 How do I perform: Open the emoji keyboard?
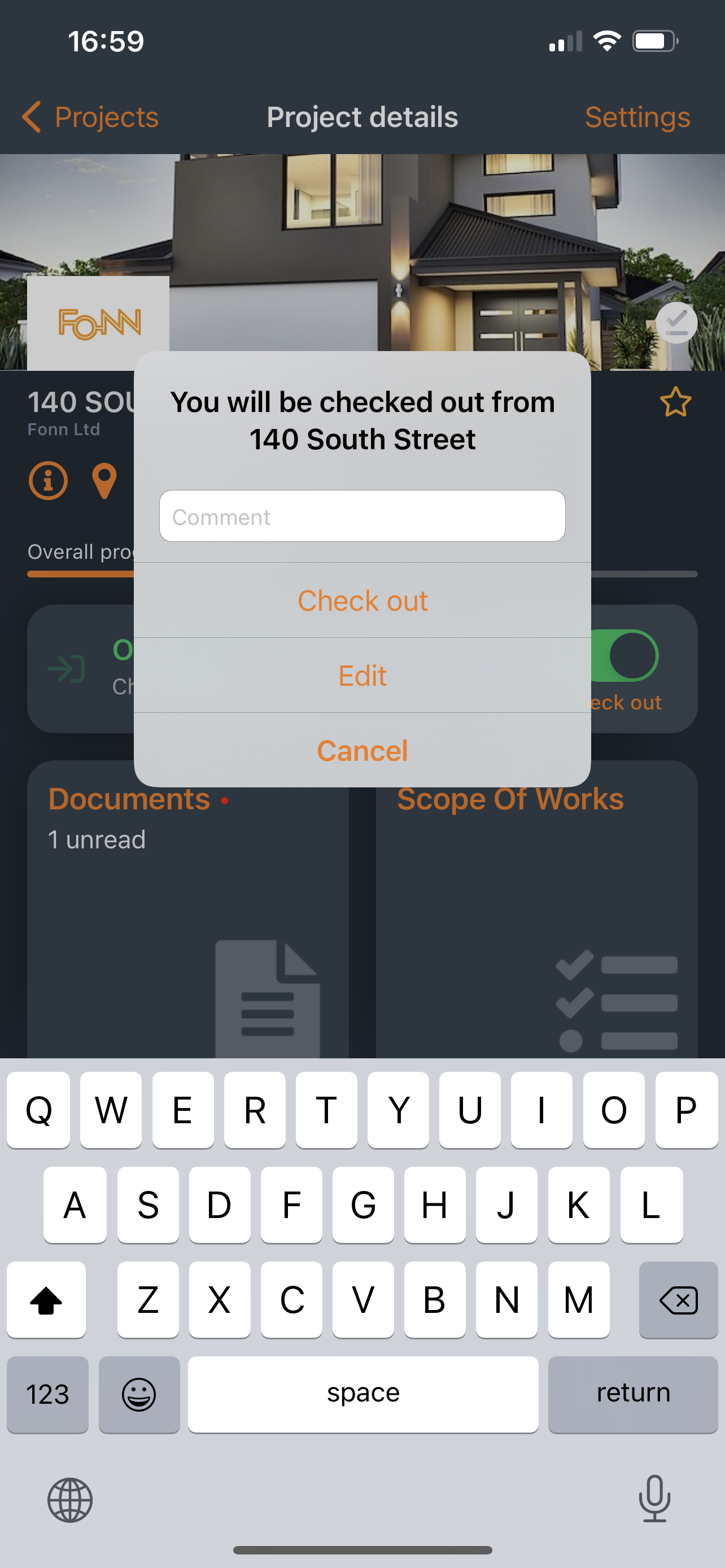click(x=139, y=1394)
